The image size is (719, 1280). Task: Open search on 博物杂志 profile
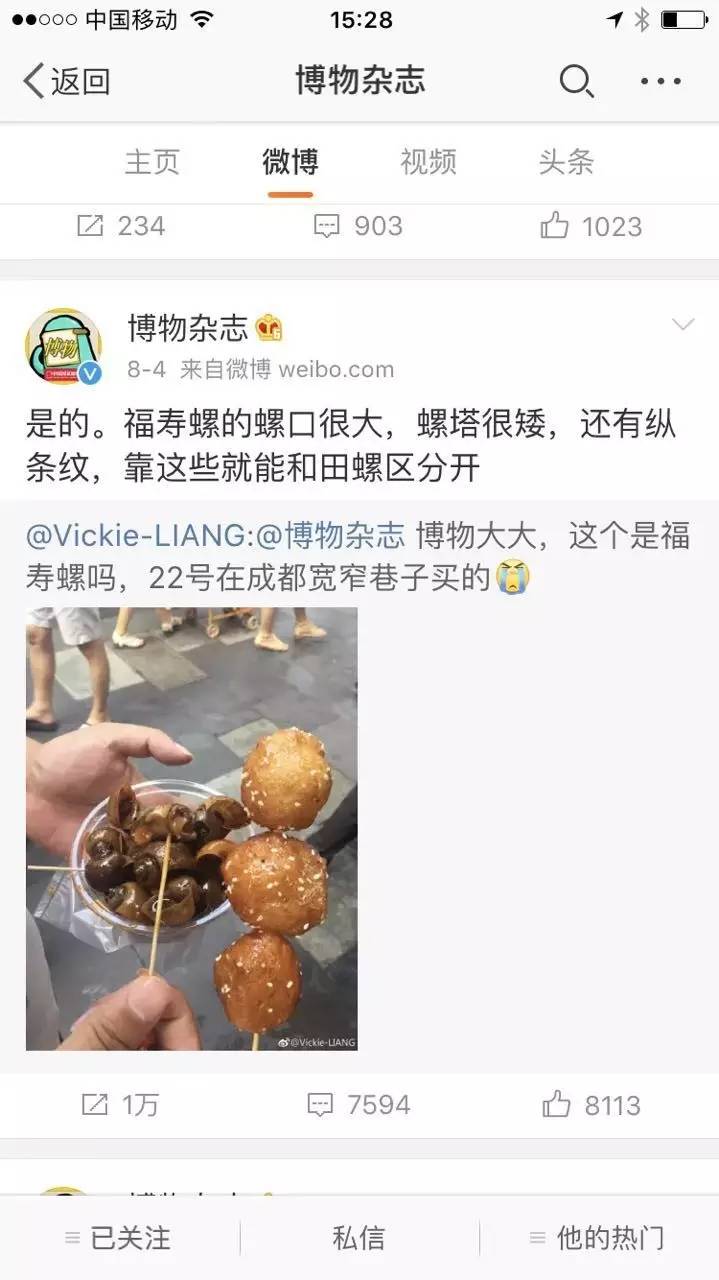pyautogui.click(x=576, y=81)
